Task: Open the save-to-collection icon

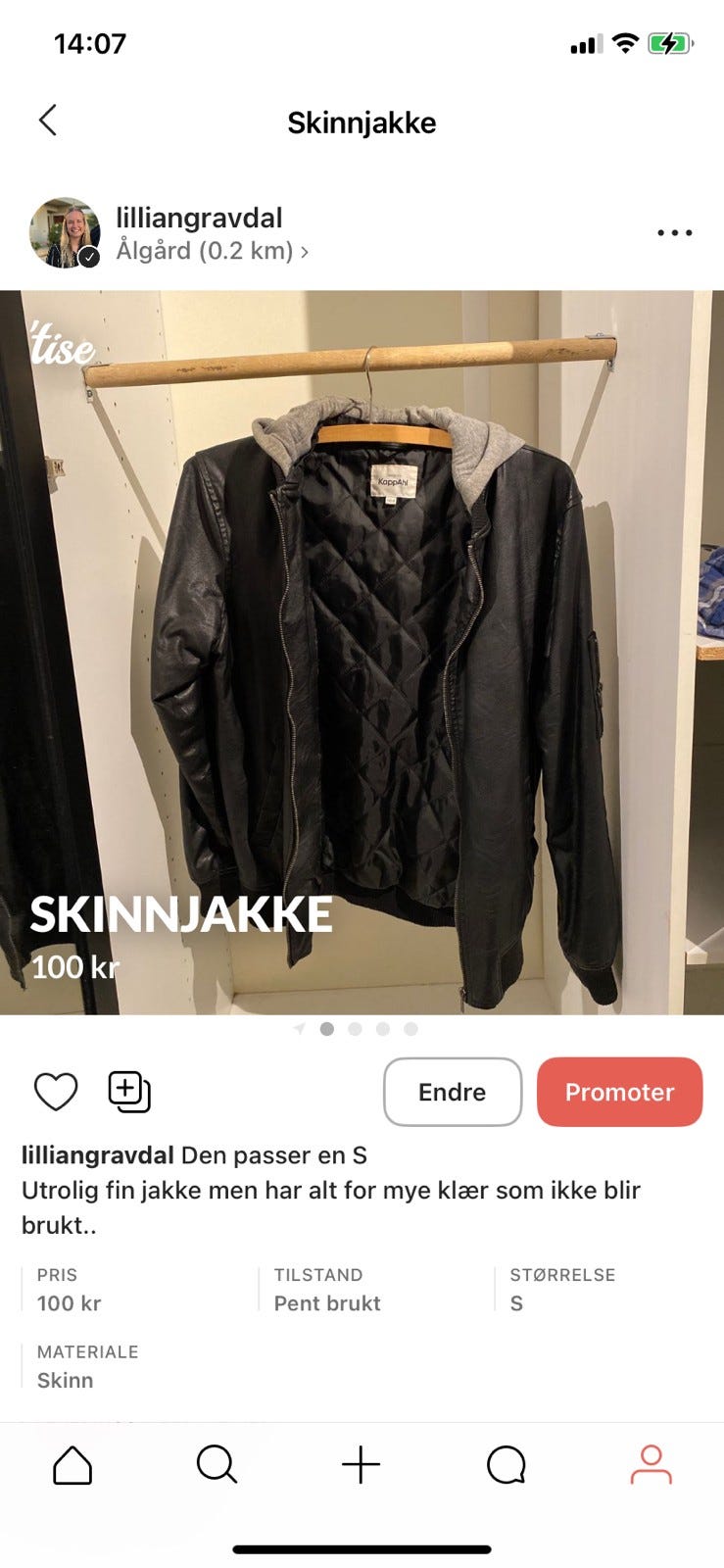Action: click(x=129, y=1091)
